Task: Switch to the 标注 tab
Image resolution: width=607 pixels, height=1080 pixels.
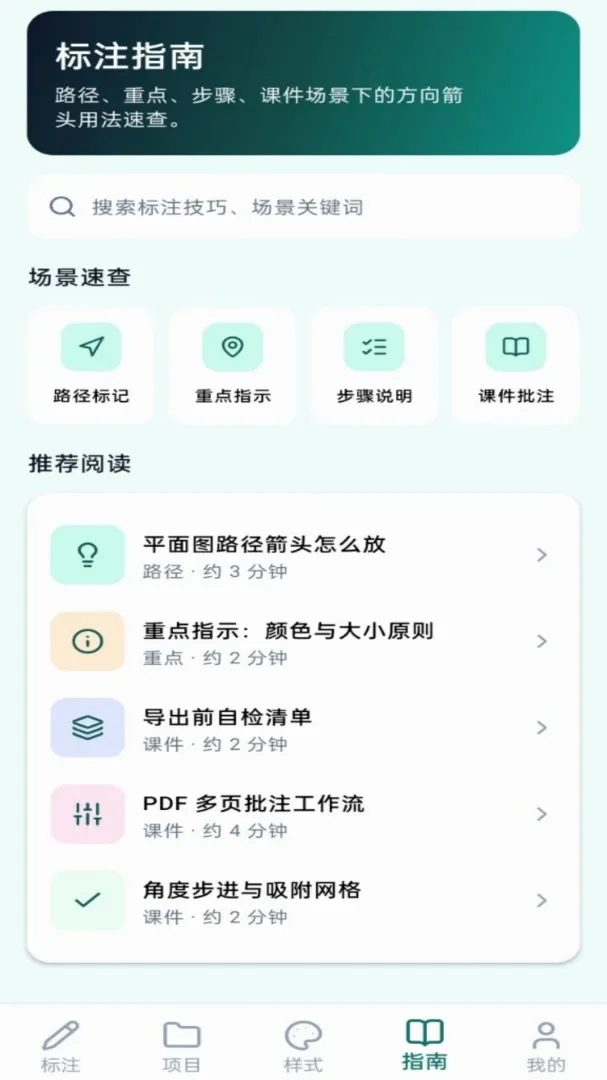Action: 61,1046
